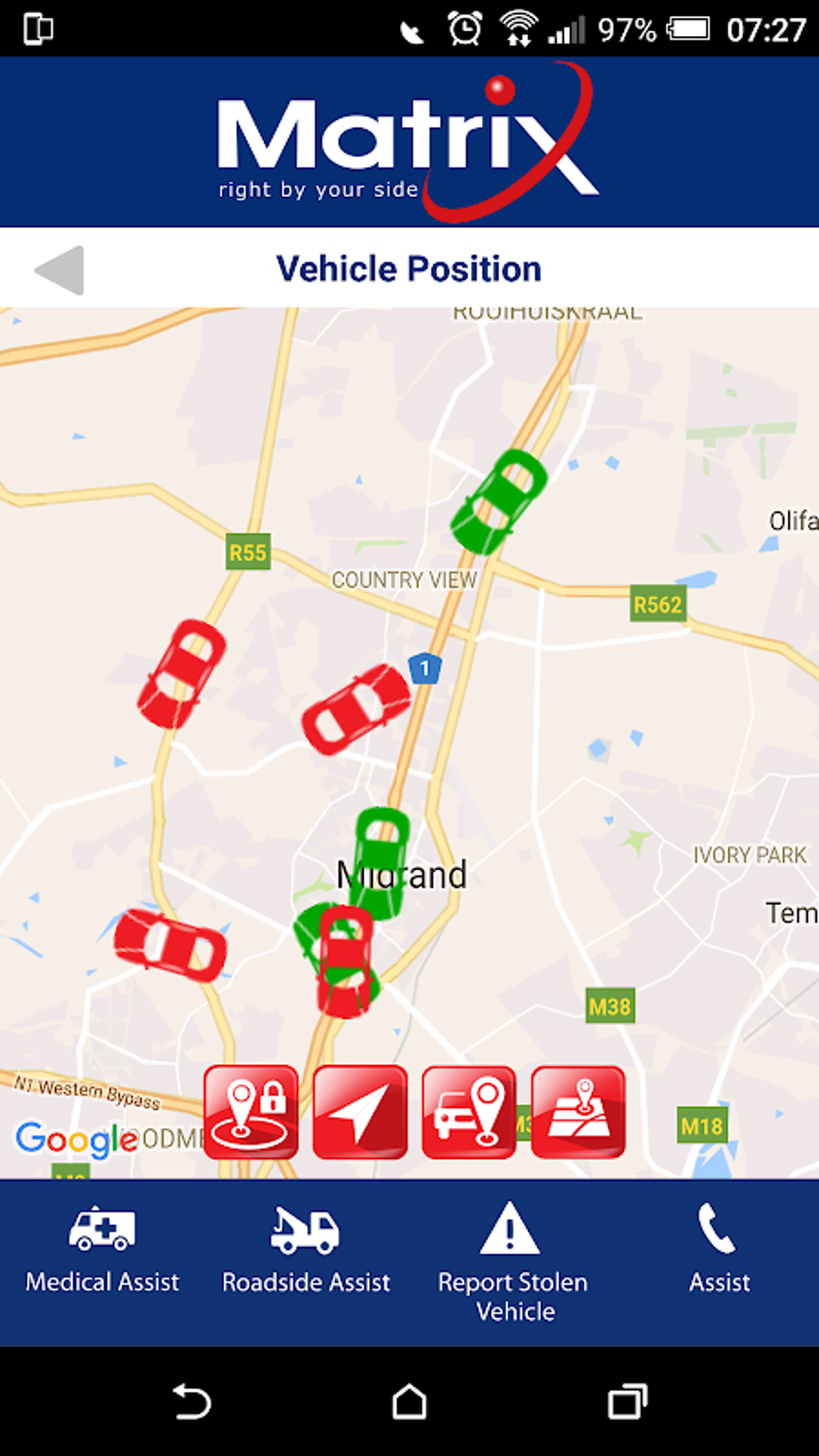Image resolution: width=819 pixels, height=1456 pixels.
Task: Tap the ambulance icon for Medical Assist
Action: 102,1229
